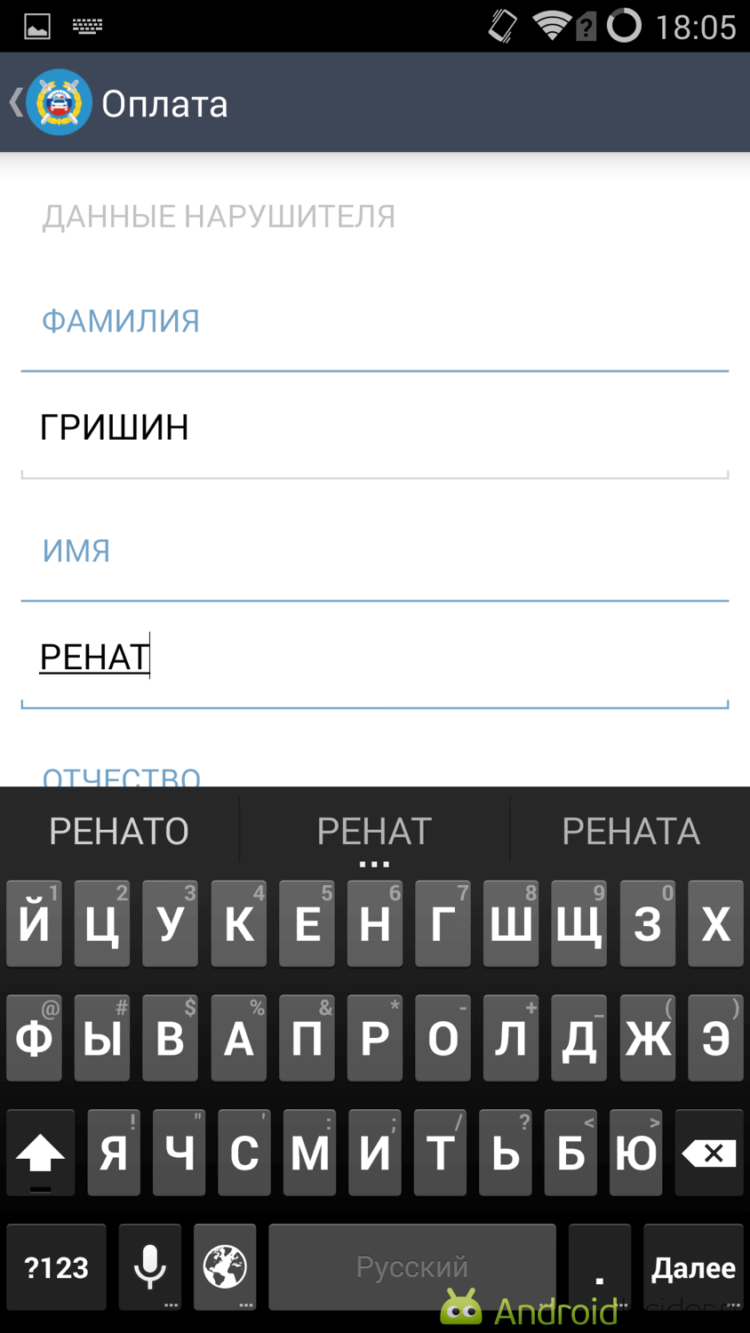Select the РЕНАТА keyboard suggestion

coord(630,831)
